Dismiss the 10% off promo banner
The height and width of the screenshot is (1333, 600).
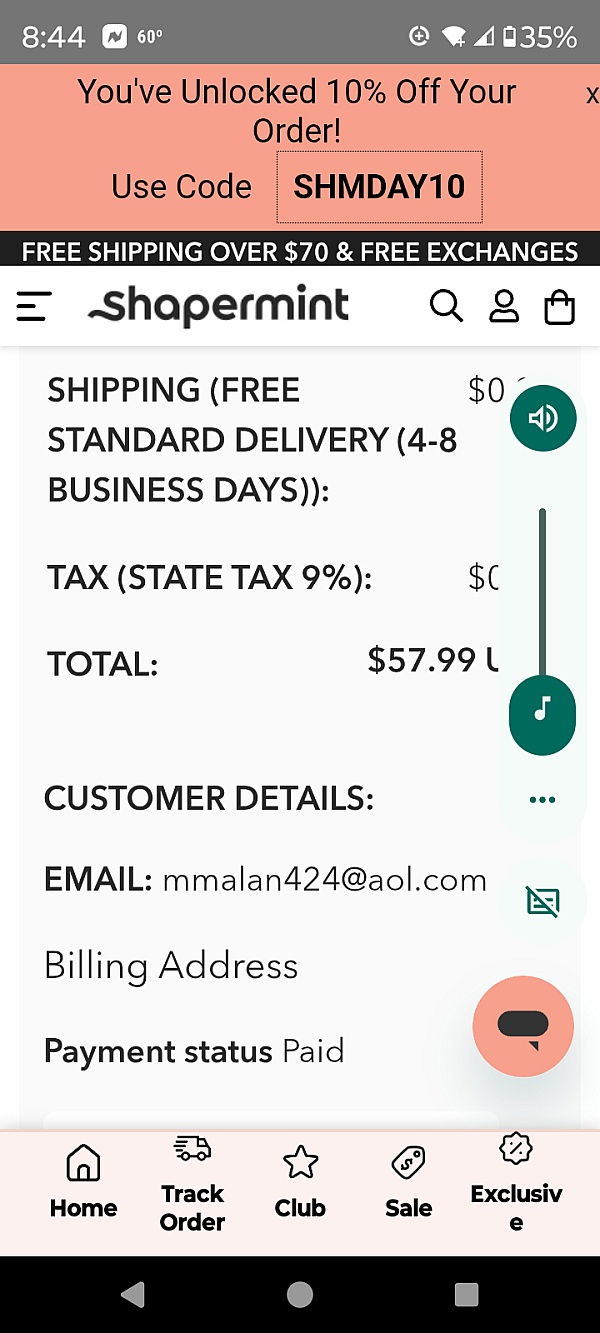592,95
